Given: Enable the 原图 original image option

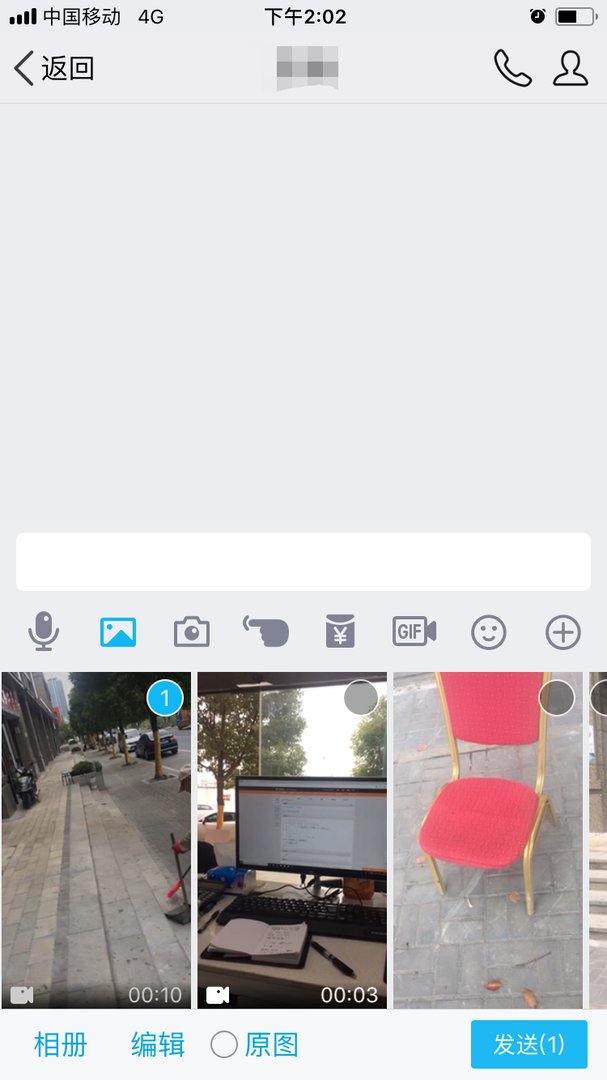Looking at the screenshot, I should pyautogui.click(x=225, y=1045).
